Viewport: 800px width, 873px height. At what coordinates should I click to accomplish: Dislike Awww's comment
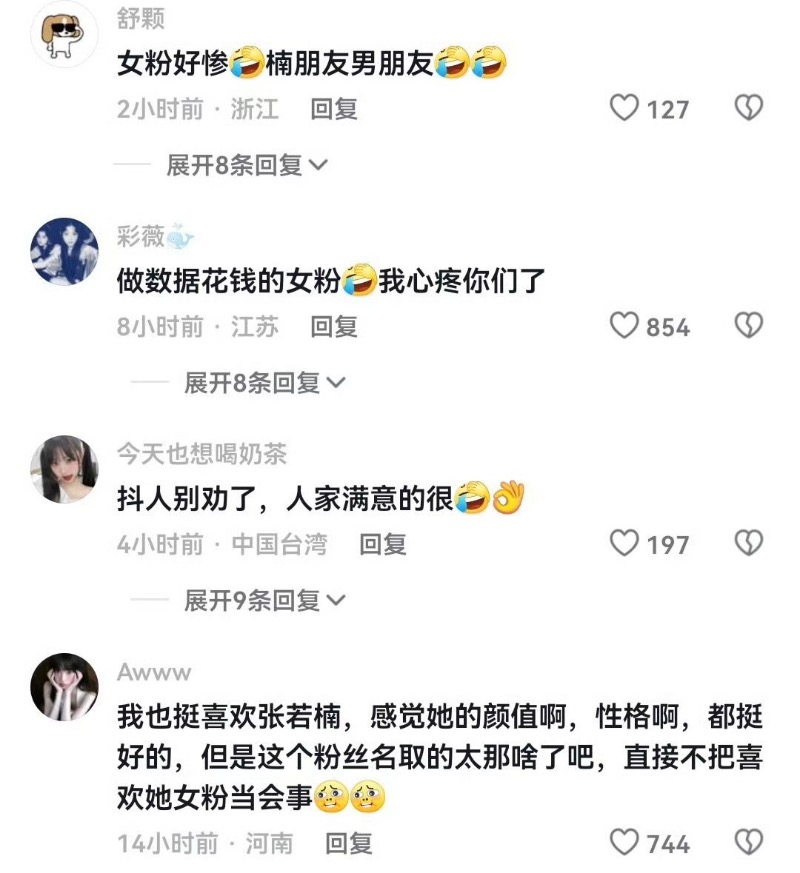[749, 843]
